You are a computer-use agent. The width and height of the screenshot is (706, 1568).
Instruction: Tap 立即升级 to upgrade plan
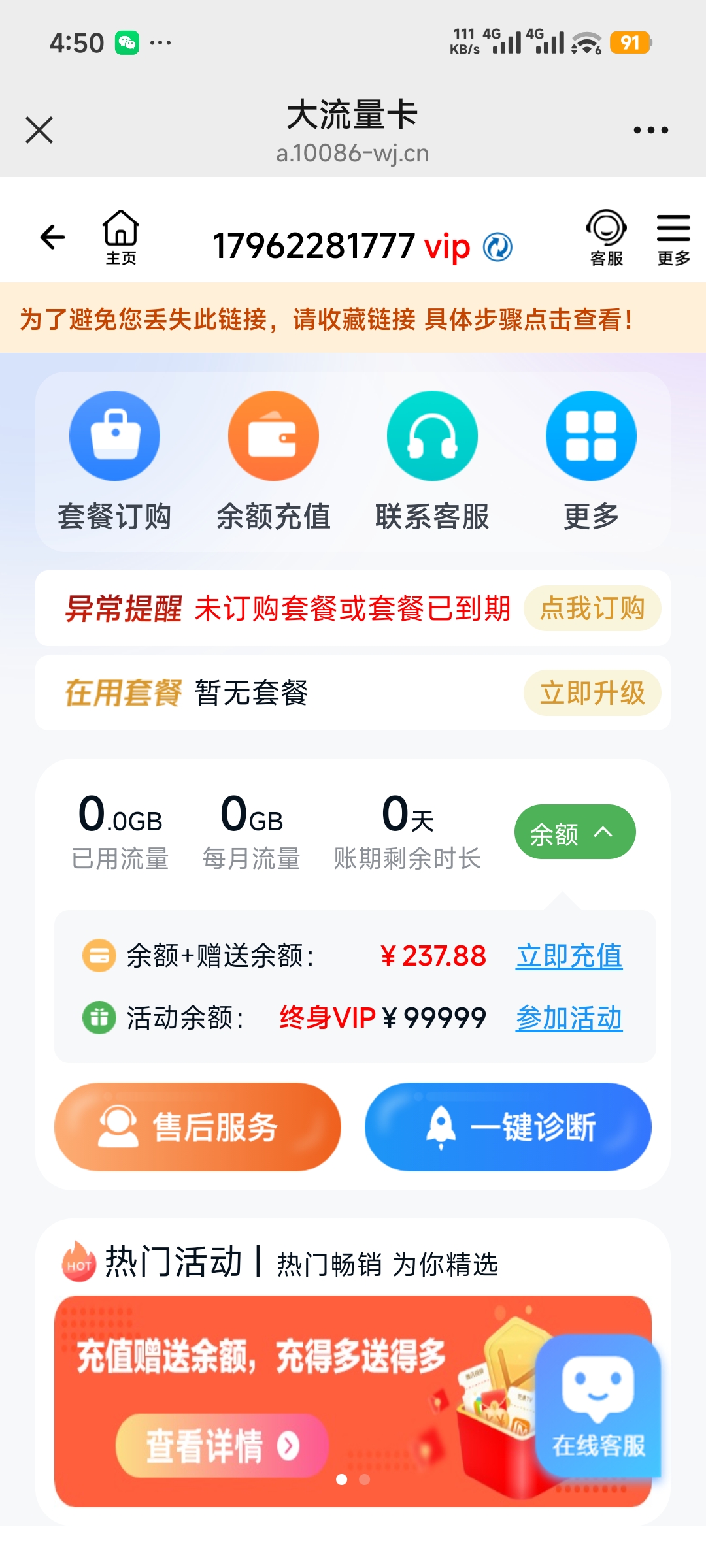pyautogui.click(x=592, y=693)
